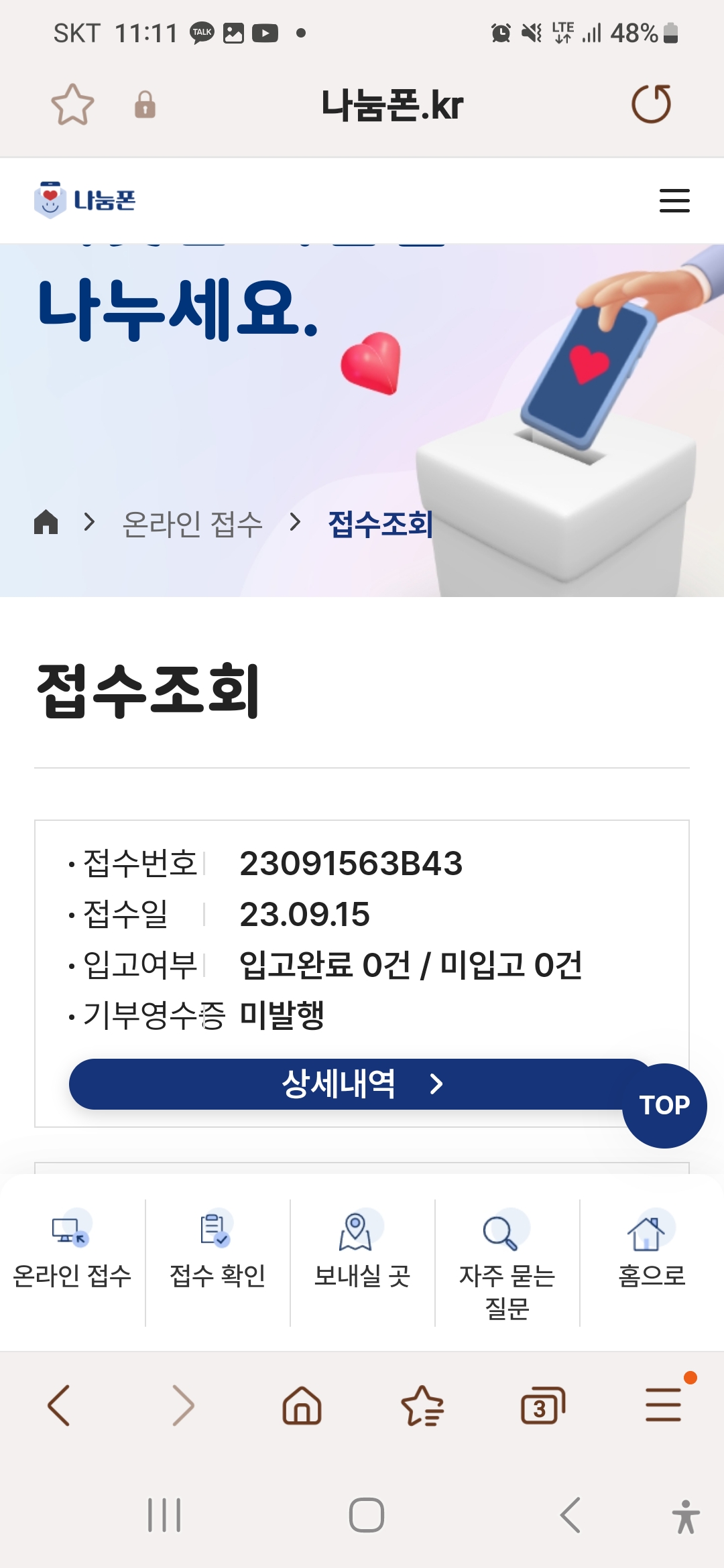
Task: Tap the home icon in the breadcrumb
Action: coord(46,522)
